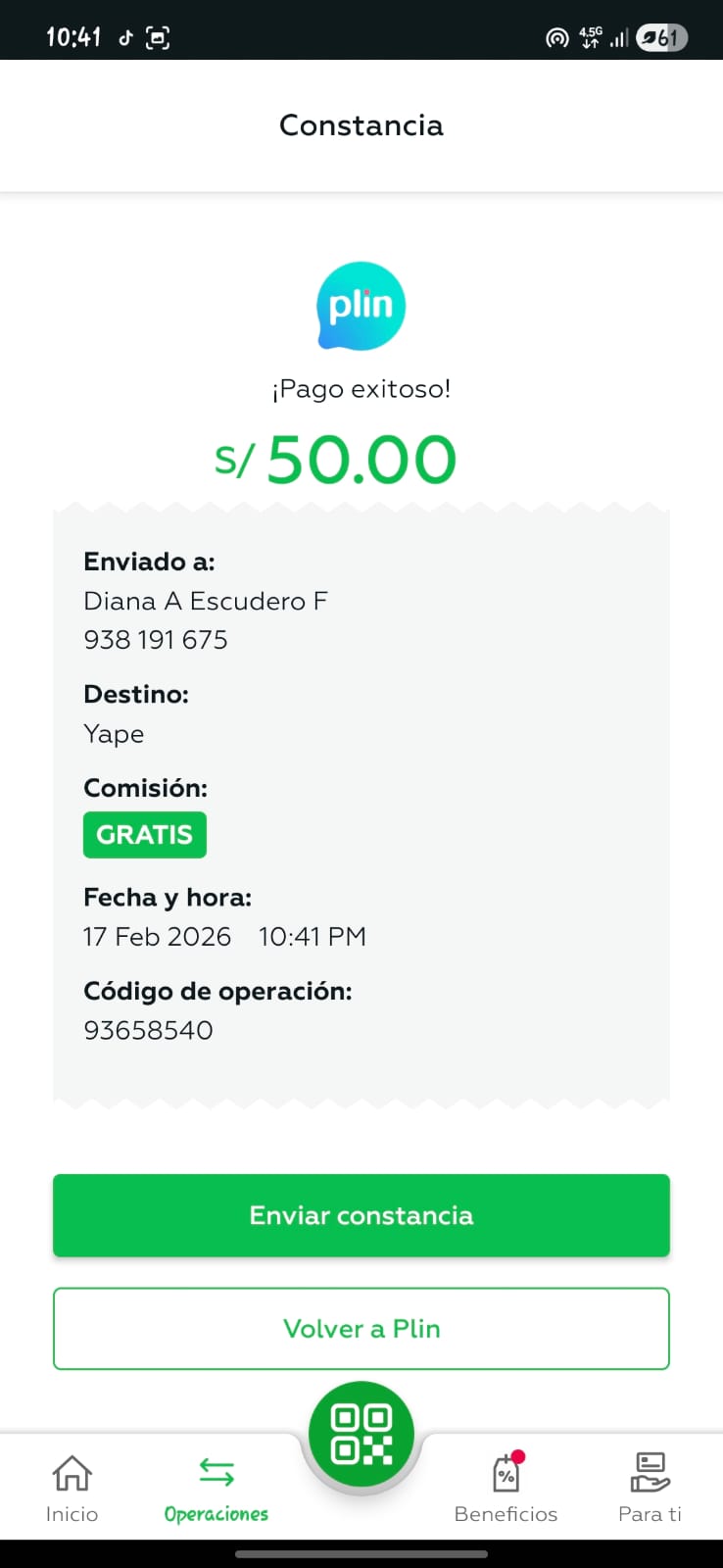Tap the Enviar constancia button
Image resolution: width=723 pixels, height=1568 pixels.
[361, 1215]
